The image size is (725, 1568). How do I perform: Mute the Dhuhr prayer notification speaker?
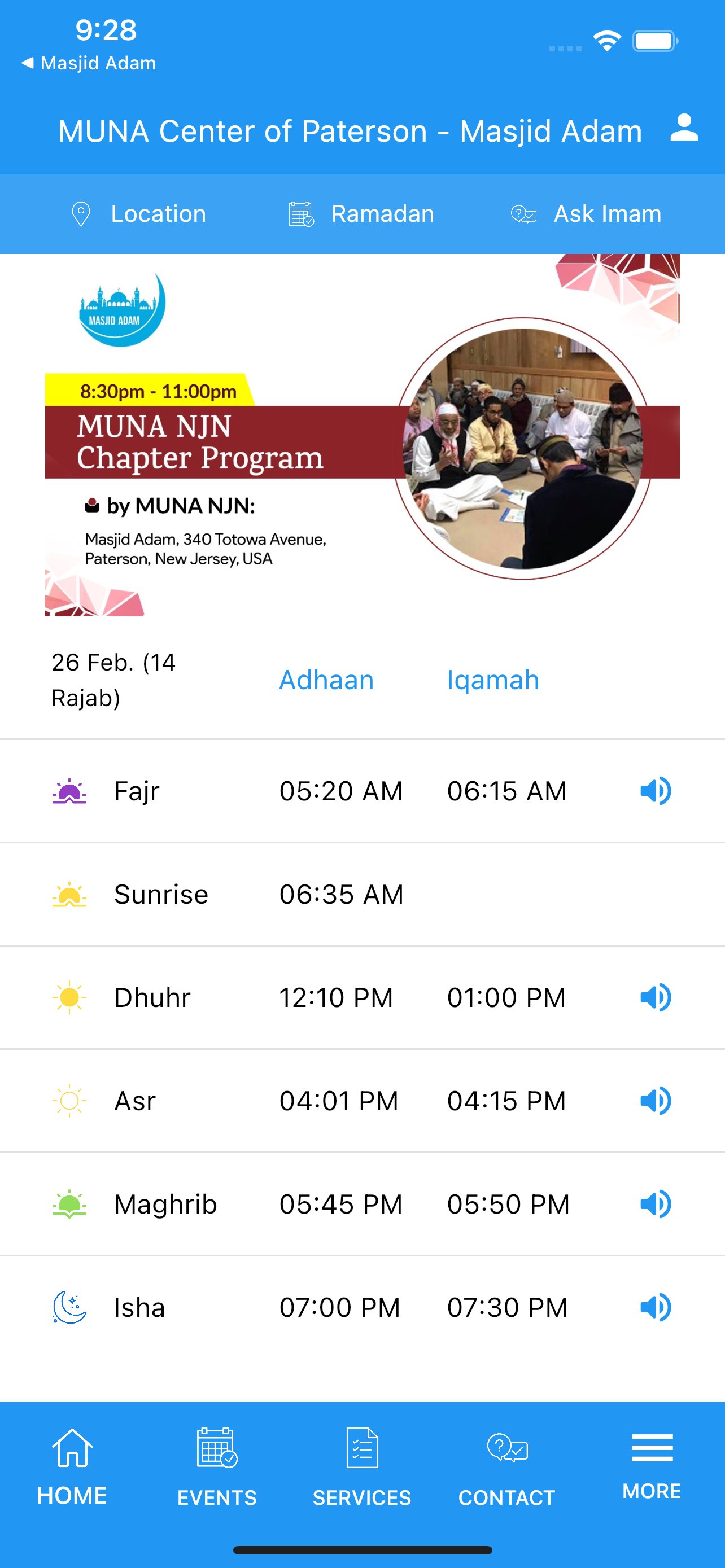click(656, 996)
